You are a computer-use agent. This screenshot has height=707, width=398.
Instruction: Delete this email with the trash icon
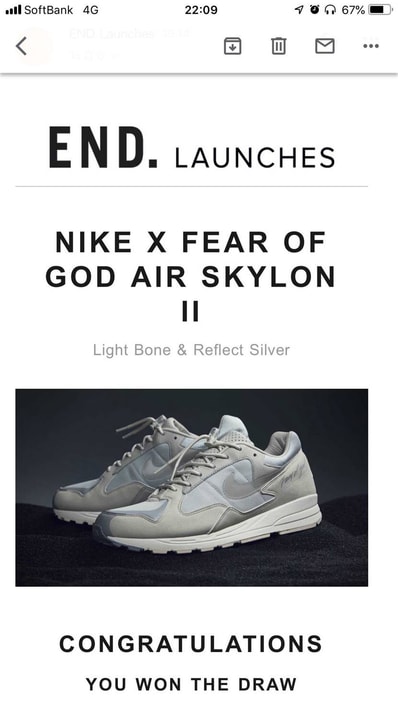click(279, 46)
